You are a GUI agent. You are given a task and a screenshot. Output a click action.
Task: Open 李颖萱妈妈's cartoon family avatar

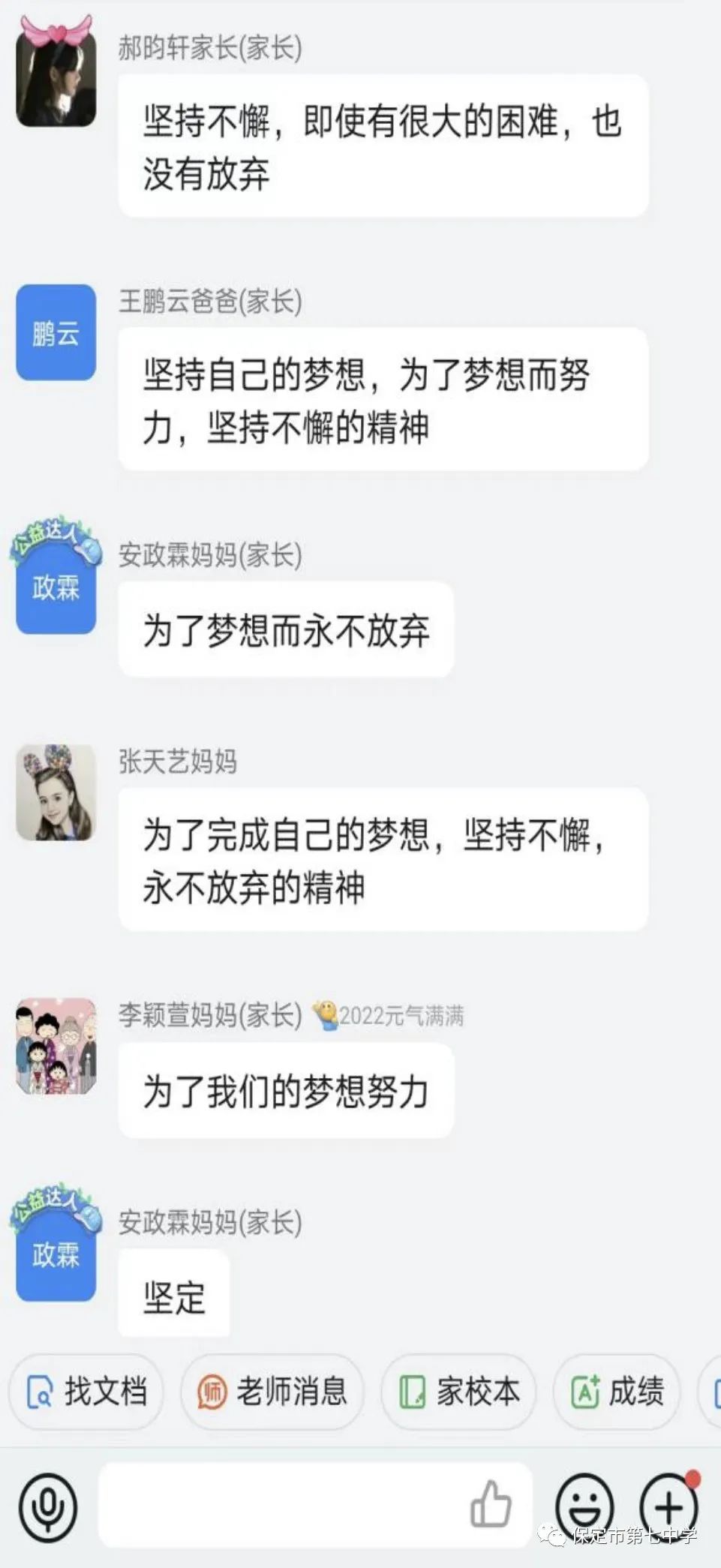[x=56, y=1046]
